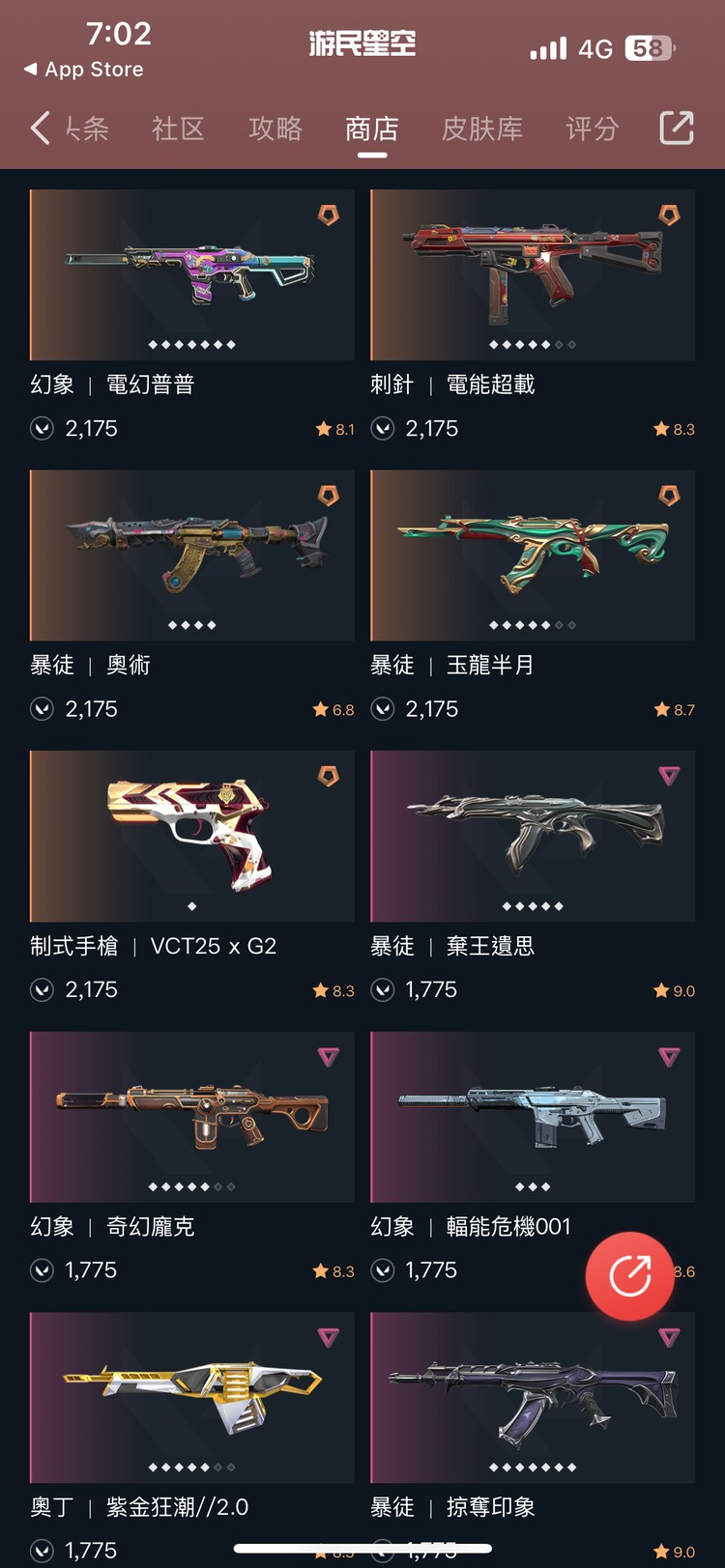Open the 幻象 奇幻龐克 skin card

tap(192, 1117)
